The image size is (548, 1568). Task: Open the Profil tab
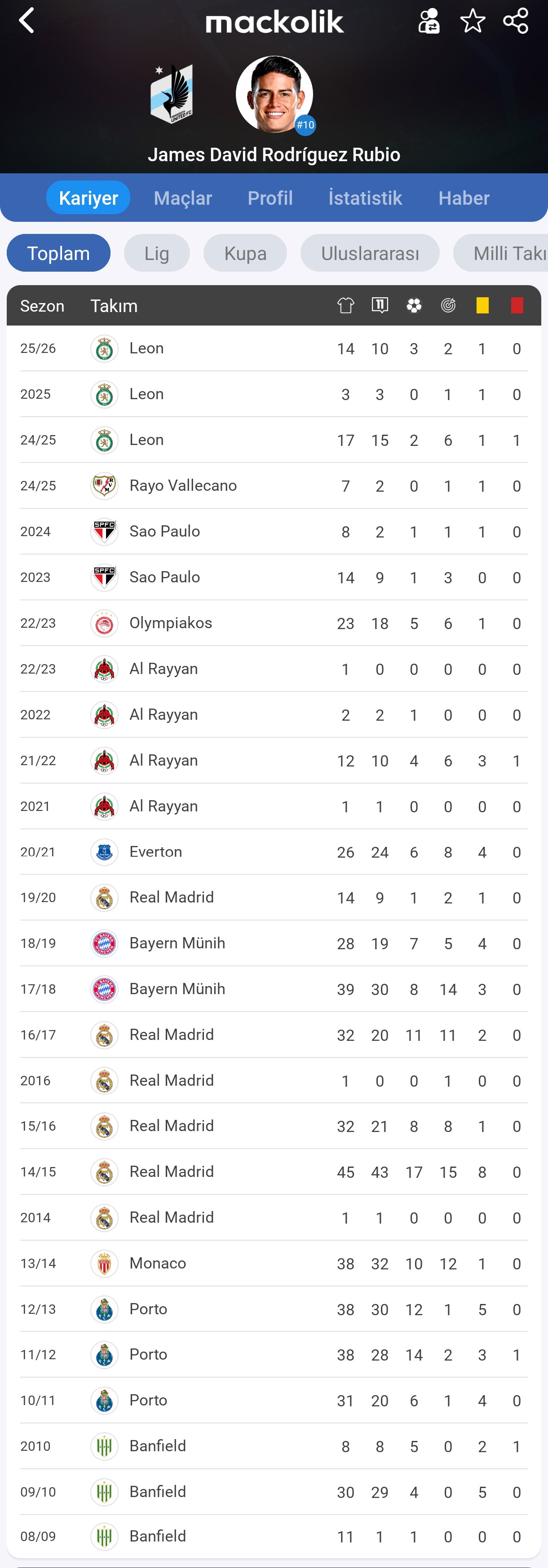coord(270,198)
